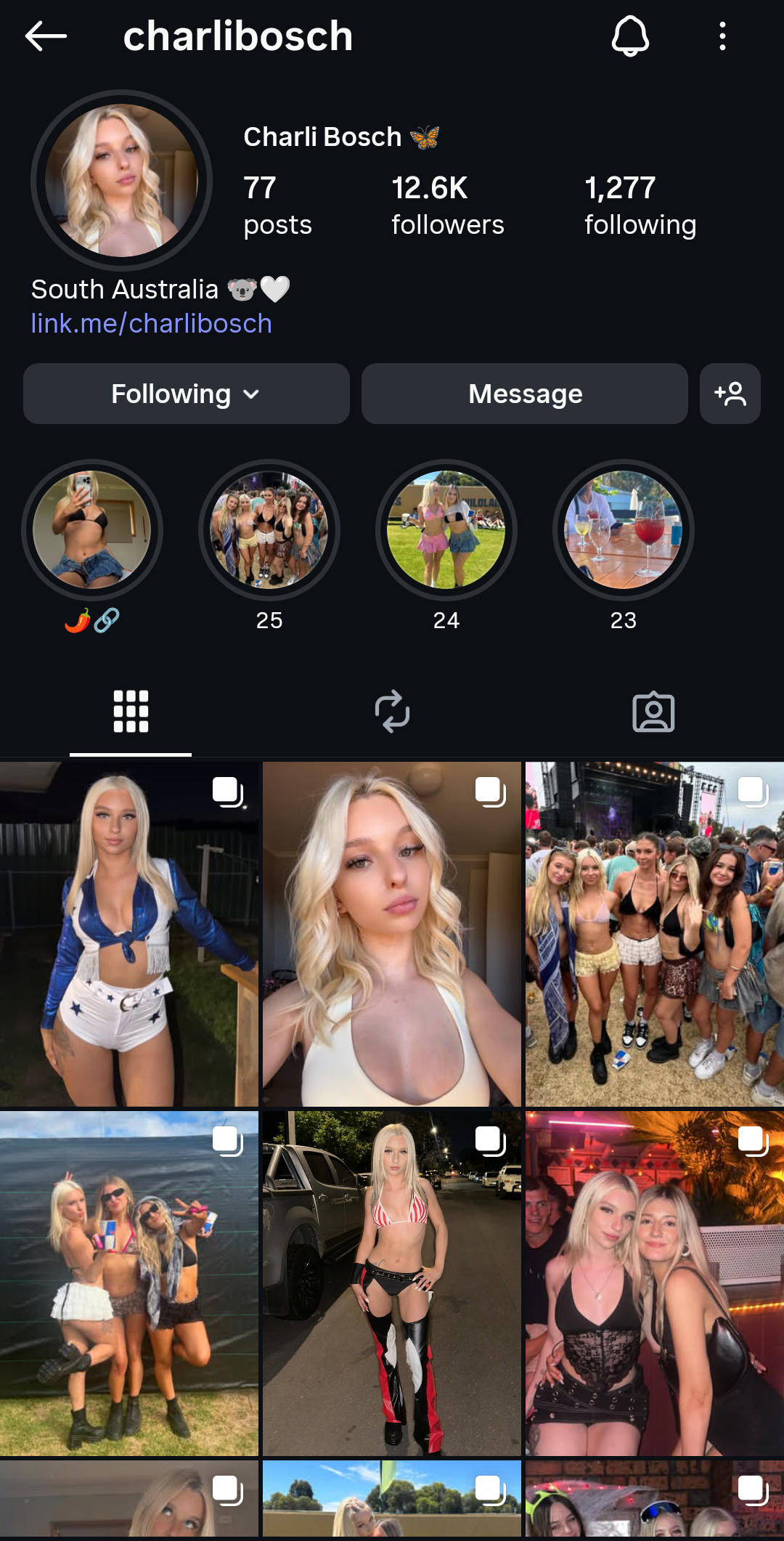The width and height of the screenshot is (784, 1541).
Task: Open the notifications bell for charlibosch
Action: pos(630,36)
